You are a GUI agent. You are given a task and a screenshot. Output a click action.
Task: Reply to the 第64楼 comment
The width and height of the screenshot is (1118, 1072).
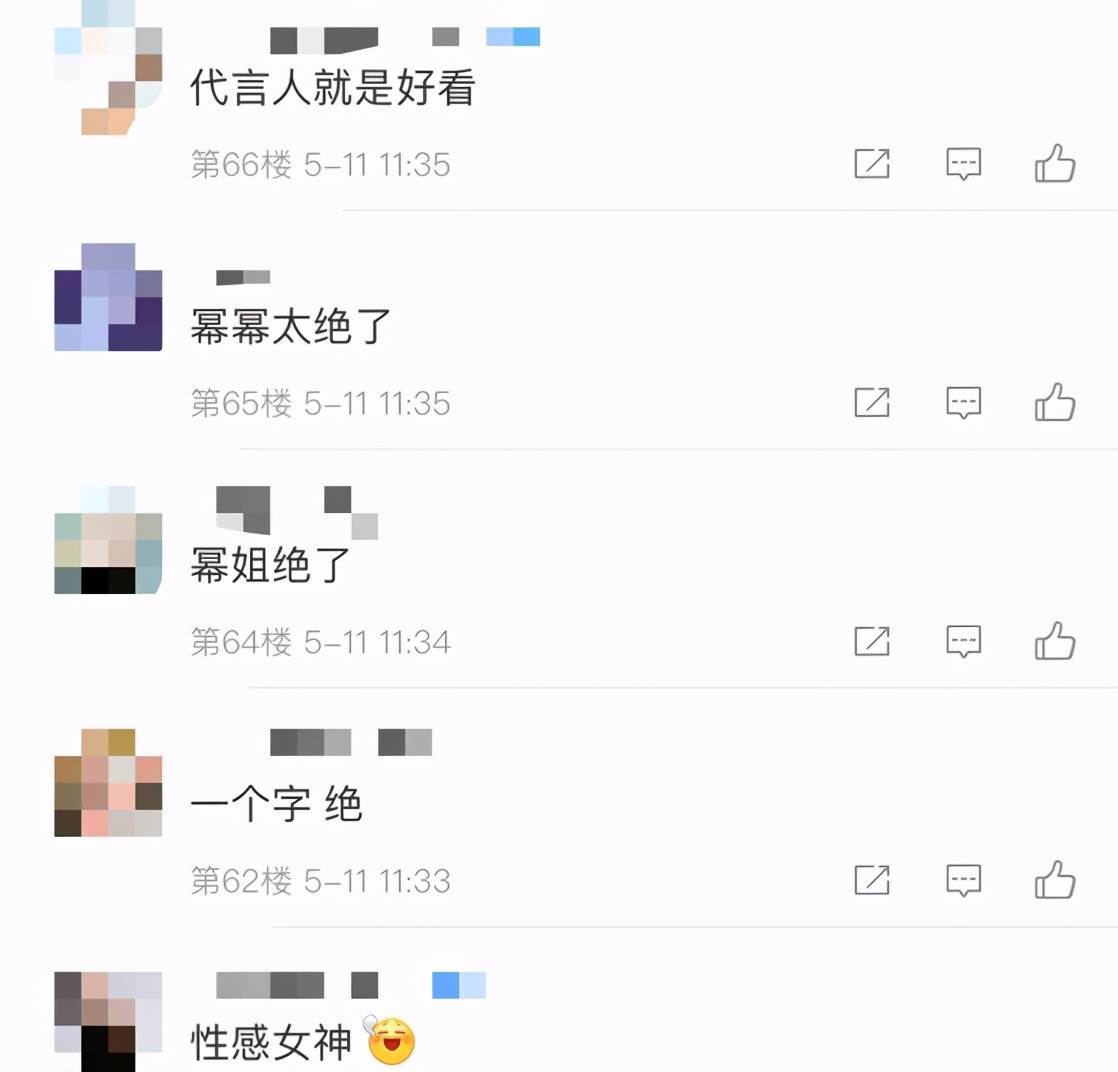click(964, 641)
